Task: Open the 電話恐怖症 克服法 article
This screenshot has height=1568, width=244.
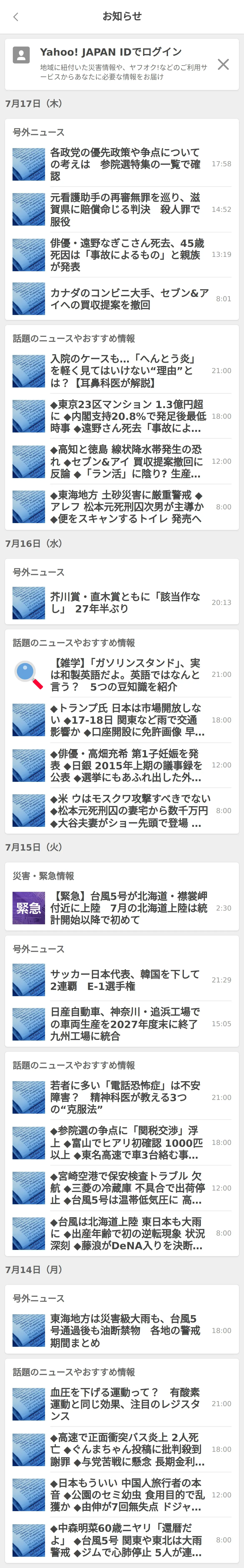Action: tap(125, 1097)
